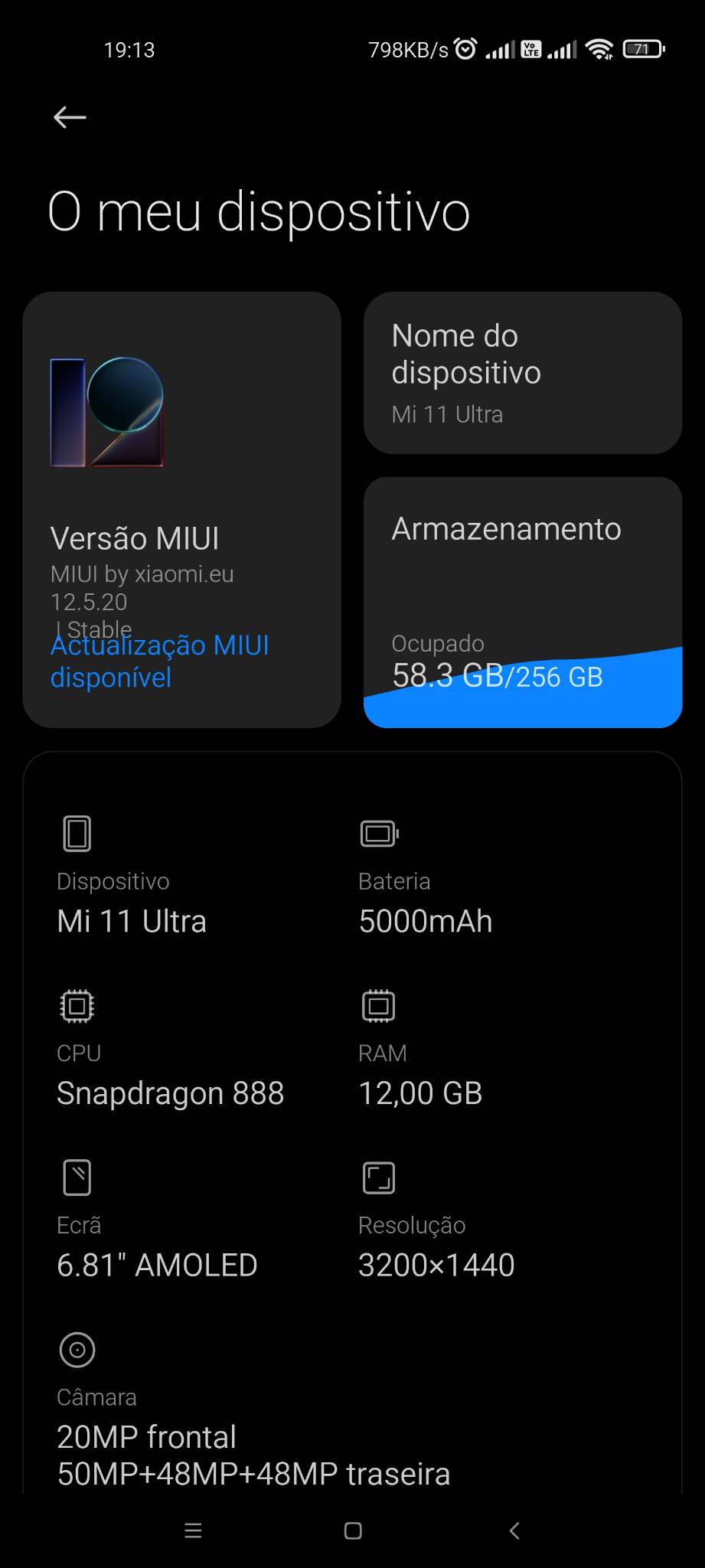This screenshot has height=1568, width=705.
Task: Open the Versão MIUI card
Action: (x=181, y=509)
